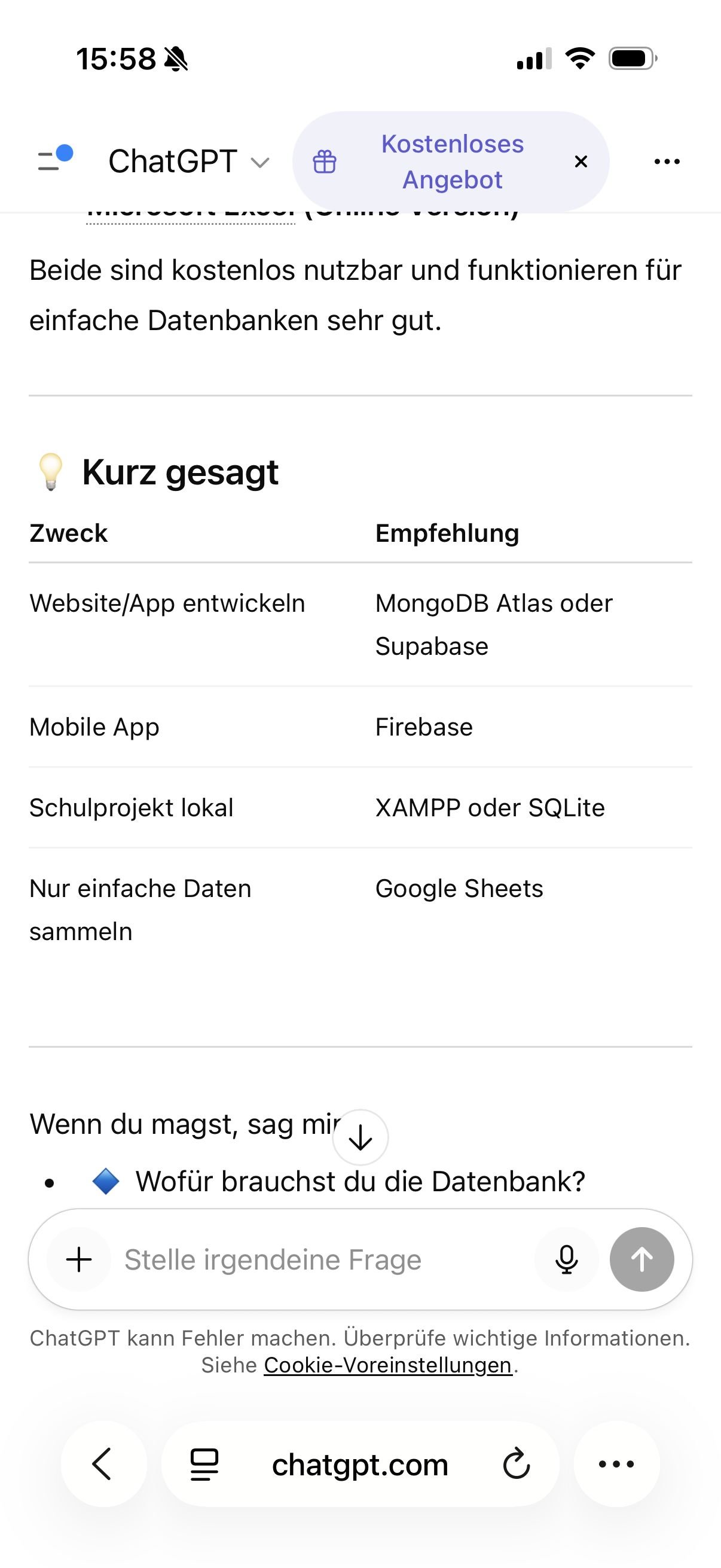Expand the ChatGPT model dropdown
721x1568 pixels.
coord(188,162)
